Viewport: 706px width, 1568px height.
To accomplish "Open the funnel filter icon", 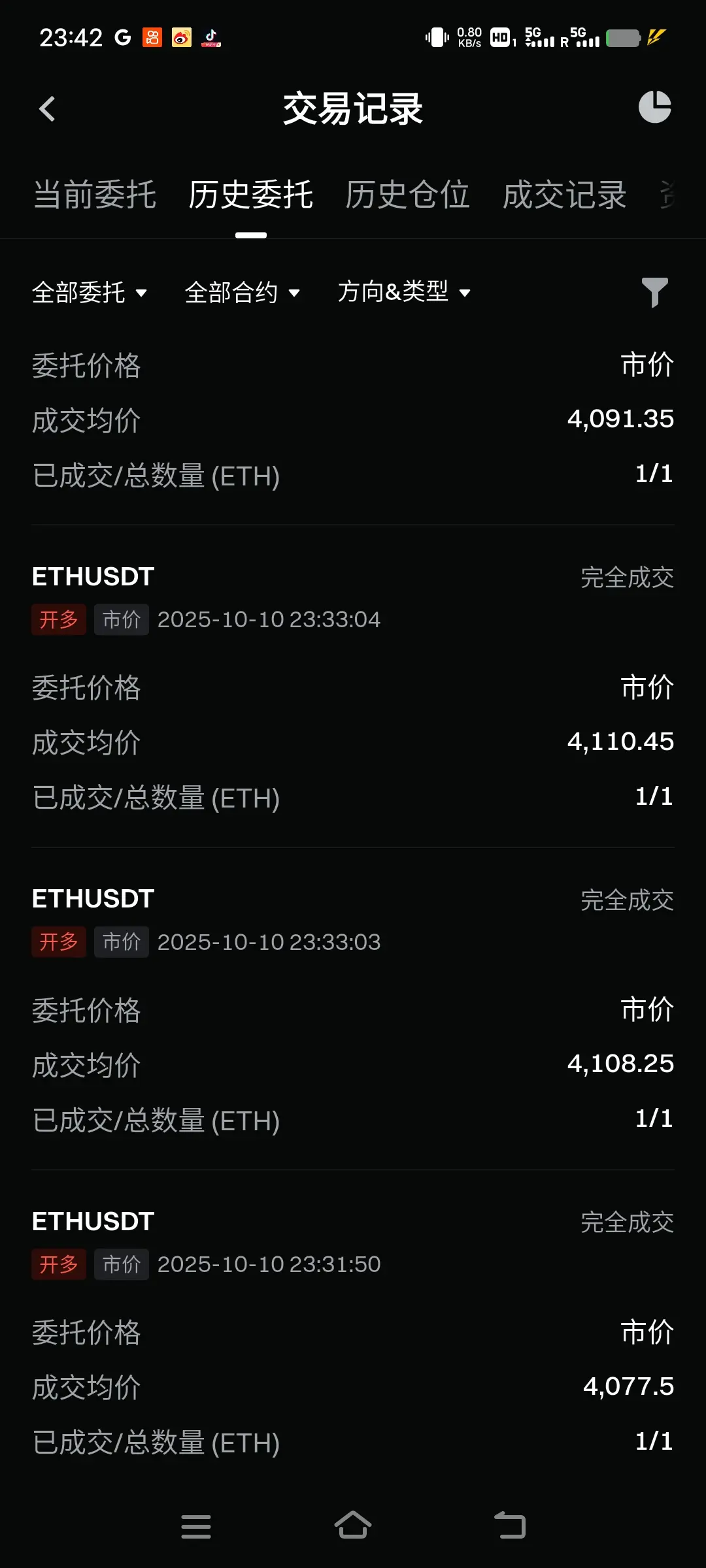I will (654, 292).
